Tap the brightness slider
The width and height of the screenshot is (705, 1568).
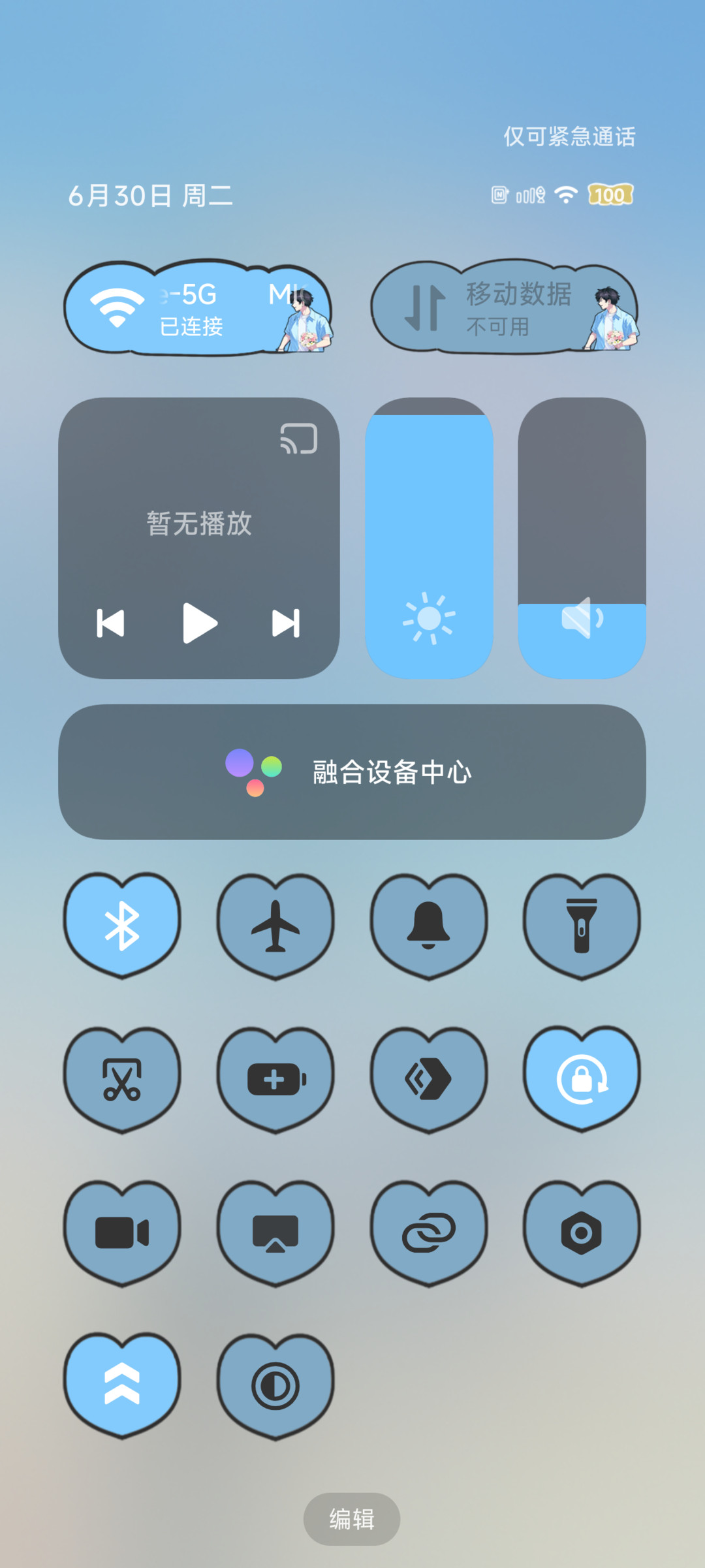(x=429, y=538)
